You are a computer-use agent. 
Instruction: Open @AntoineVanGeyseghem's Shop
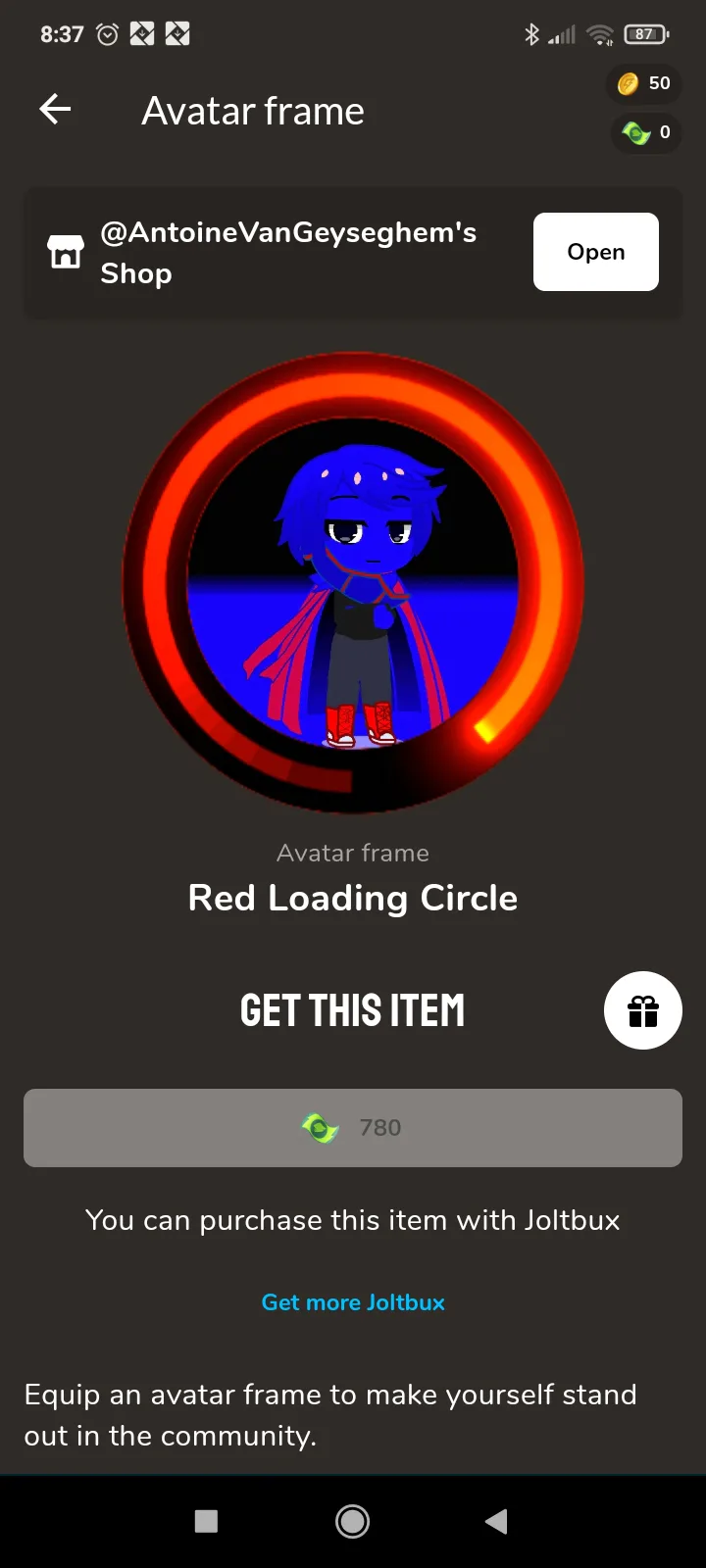(595, 252)
